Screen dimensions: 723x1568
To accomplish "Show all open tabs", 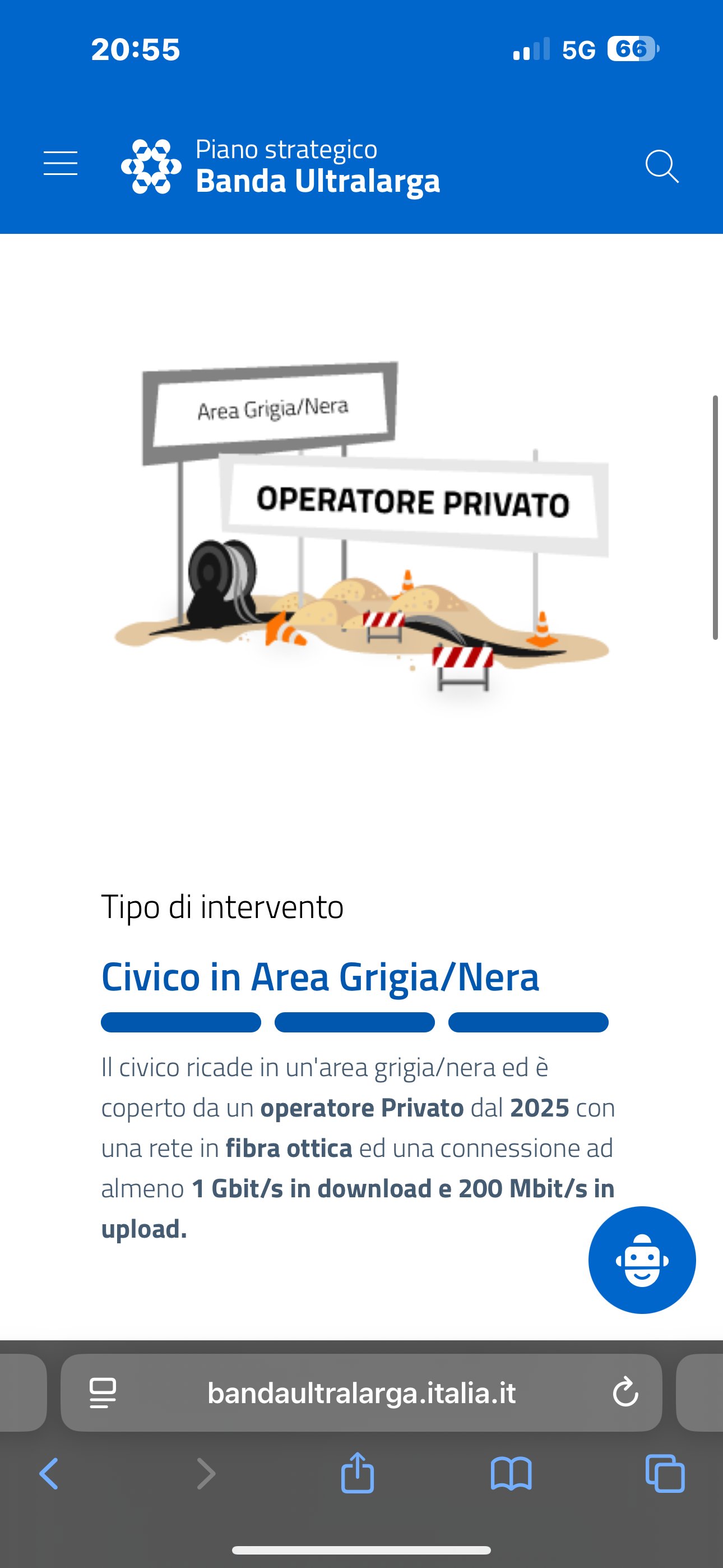I will (x=665, y=1474).
